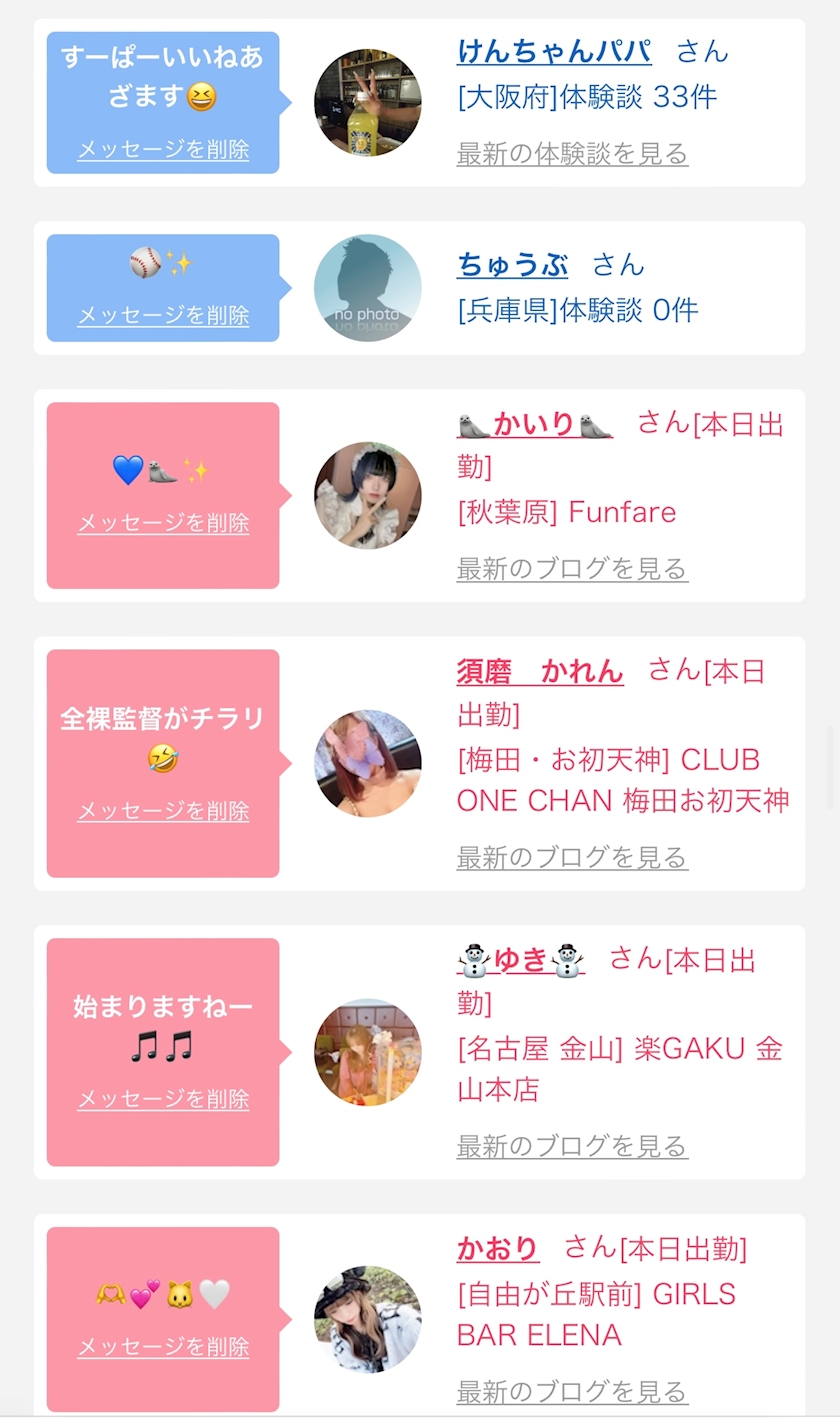View 須磨 かれん's latest blog
The height and width of the screenshot is (1418, 840).
tap(572, 857)
